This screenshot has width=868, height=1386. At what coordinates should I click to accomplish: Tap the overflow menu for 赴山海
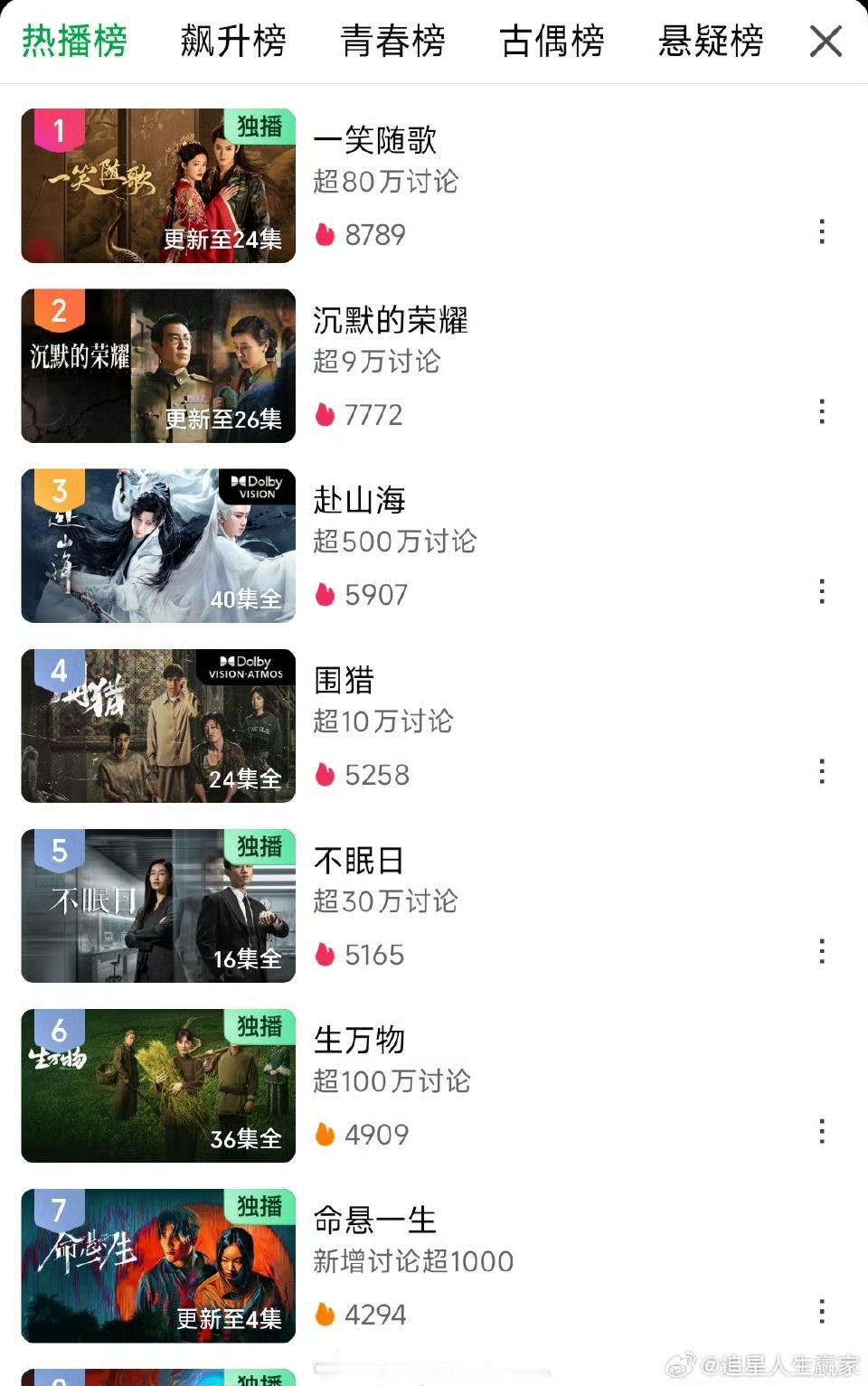[821, 592]
